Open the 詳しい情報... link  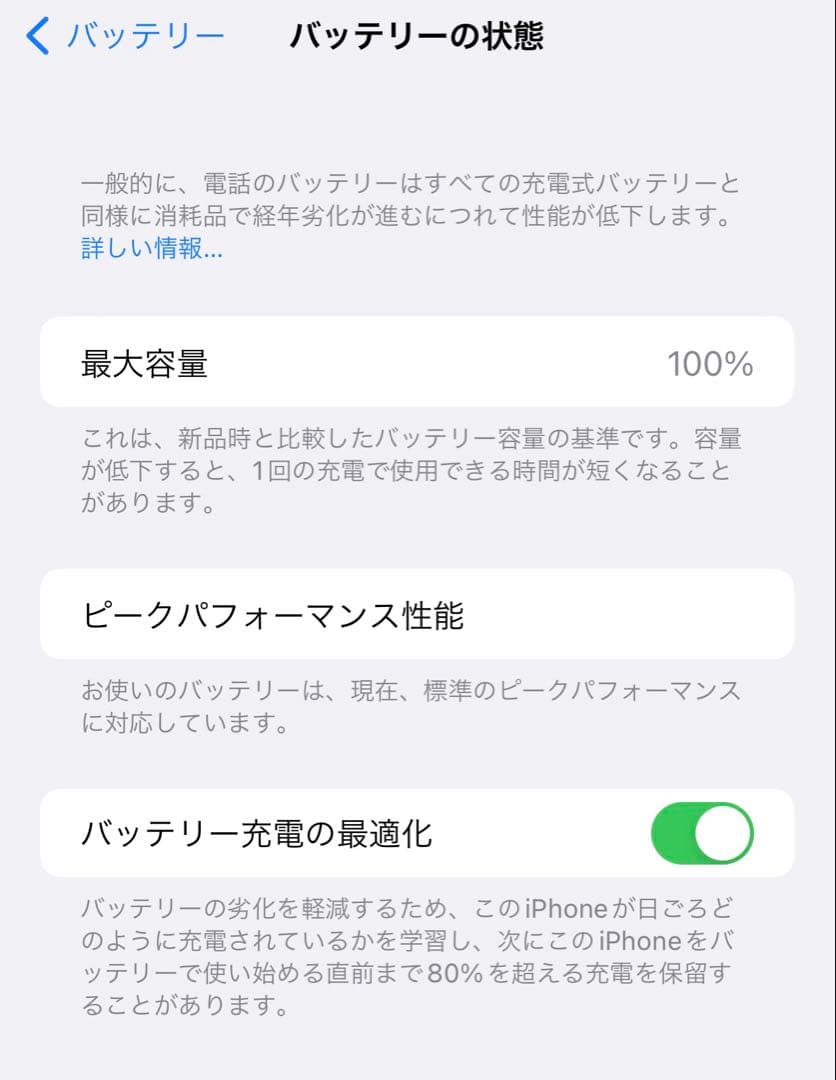point(150,250)
